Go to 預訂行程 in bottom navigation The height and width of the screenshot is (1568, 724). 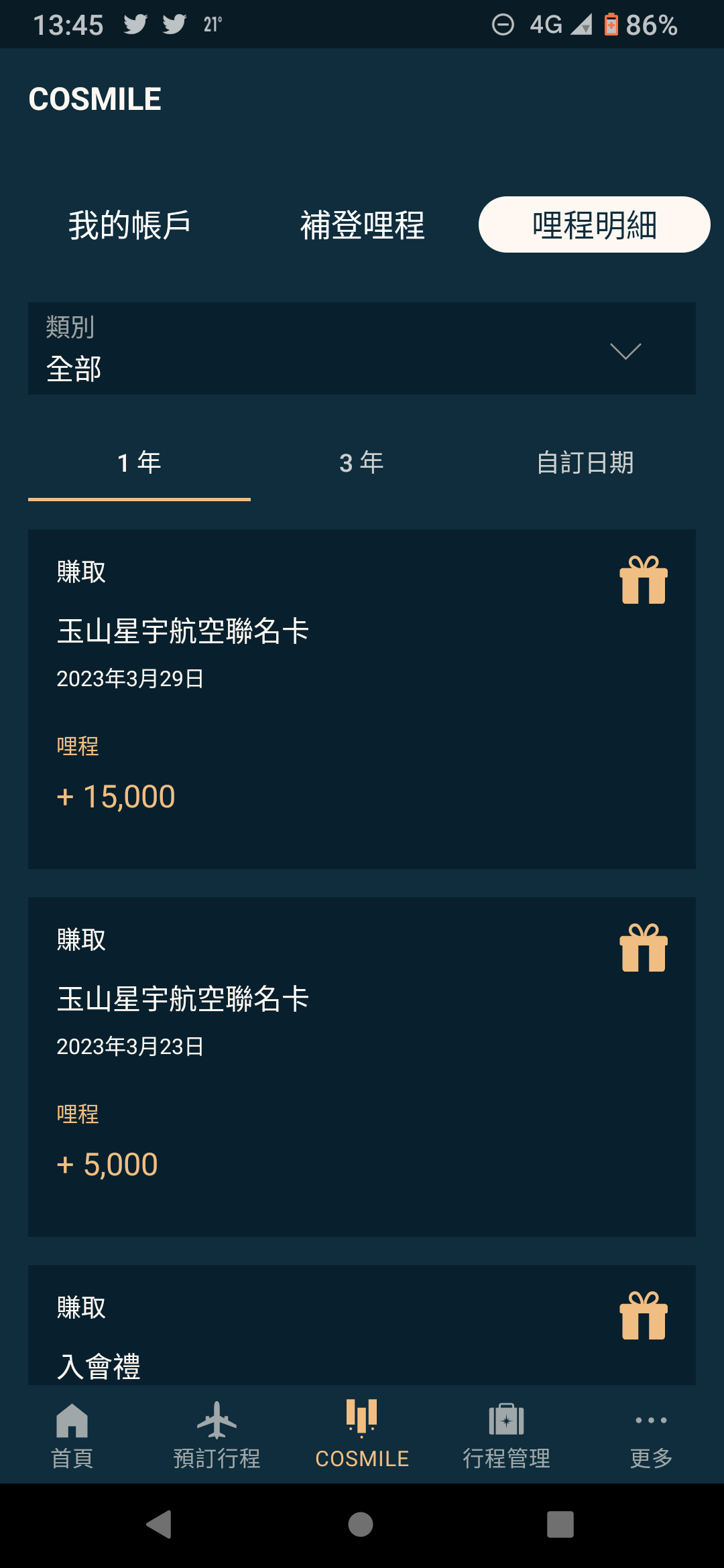tap(217, 1435)
